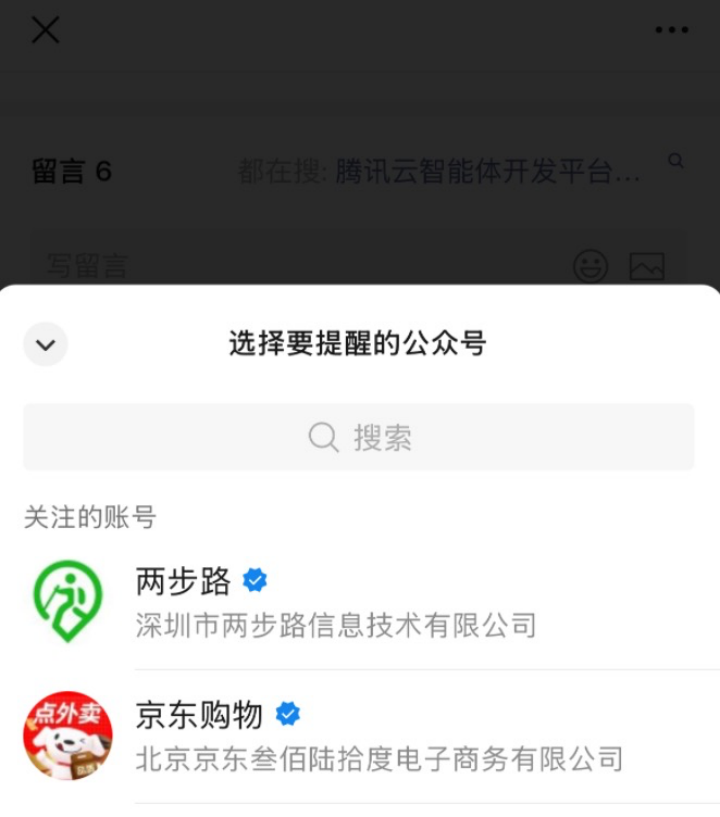Open the three-dot overflow menu
This screenshot has height=817, width=720.
[x=671, y=30]
